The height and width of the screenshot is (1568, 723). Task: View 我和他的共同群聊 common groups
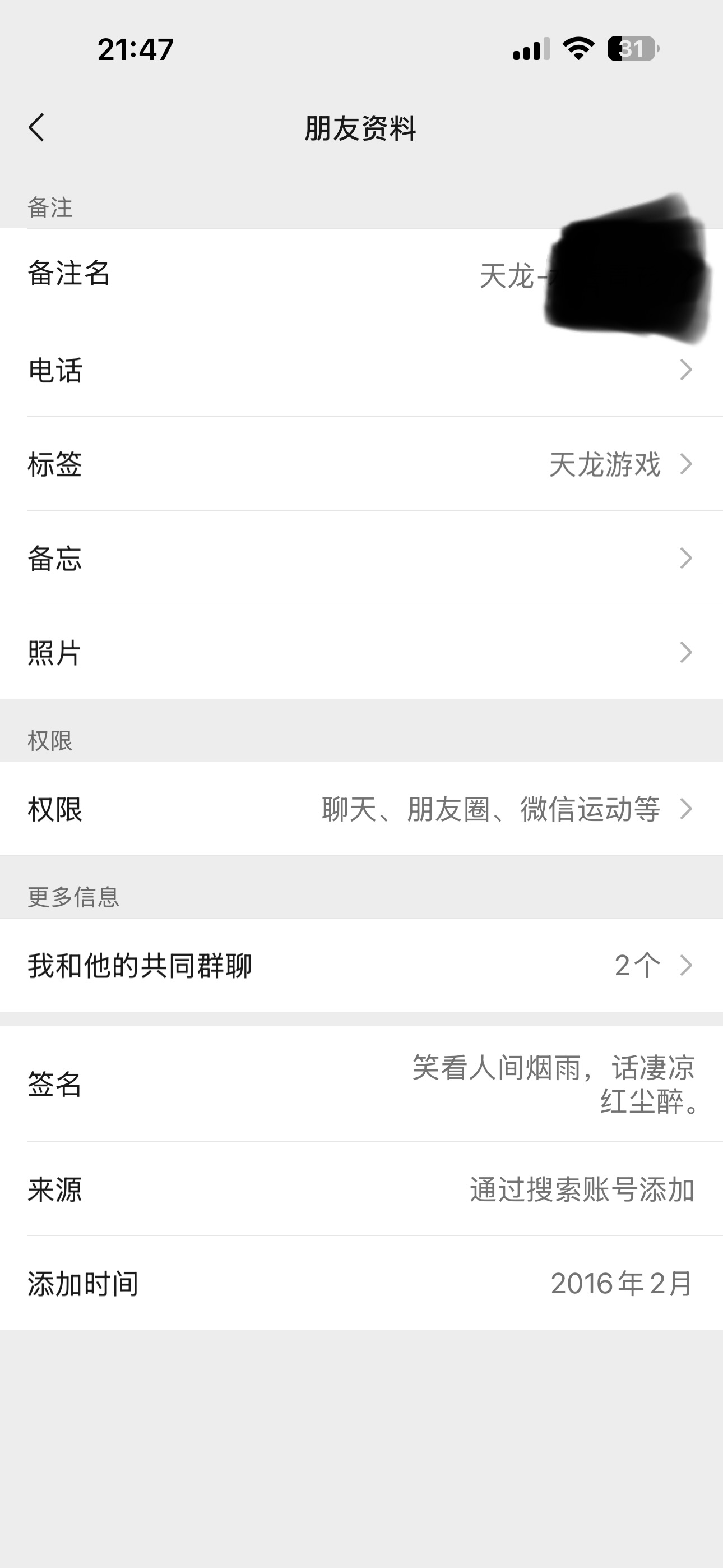[x=361, y=965]
